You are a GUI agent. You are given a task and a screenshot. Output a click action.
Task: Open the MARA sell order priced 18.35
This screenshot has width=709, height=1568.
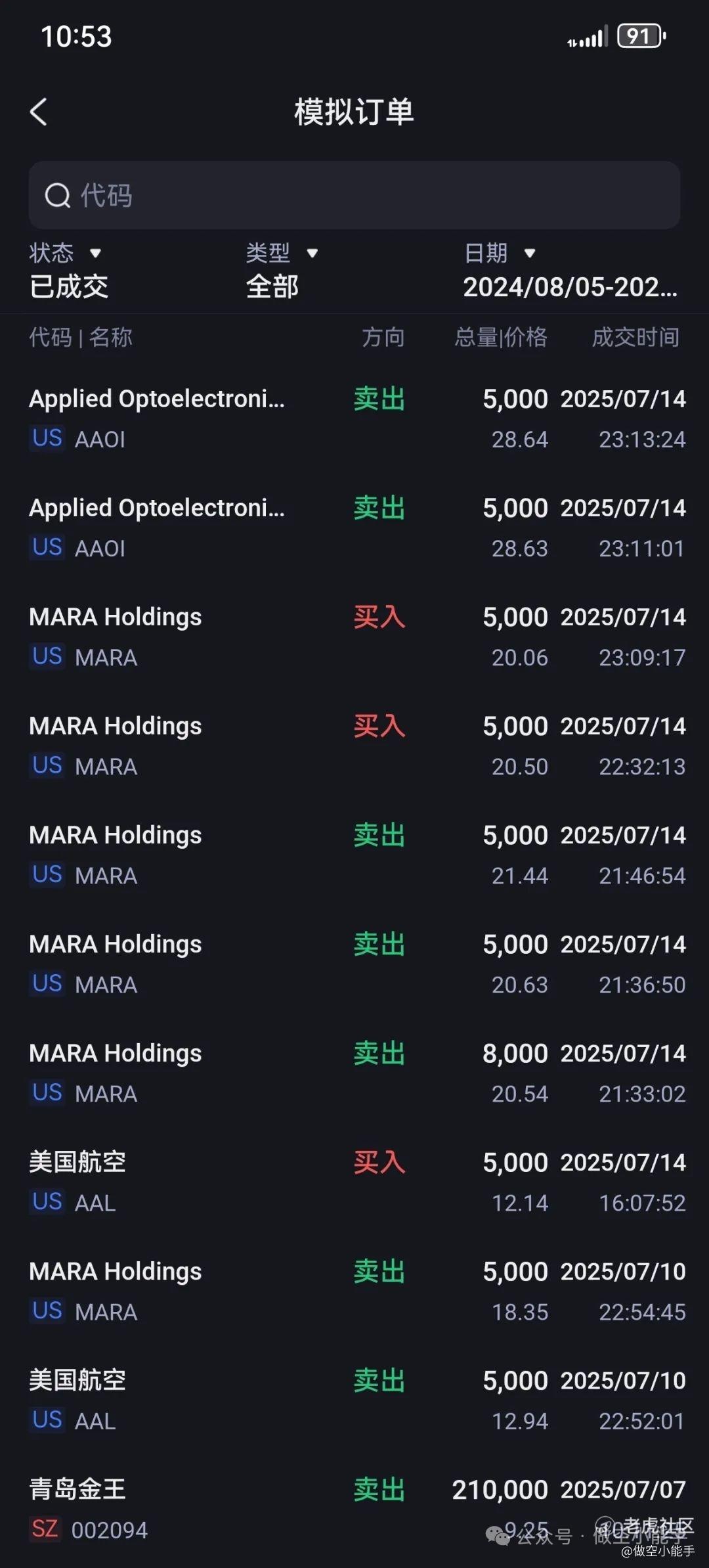point(354,1291)
